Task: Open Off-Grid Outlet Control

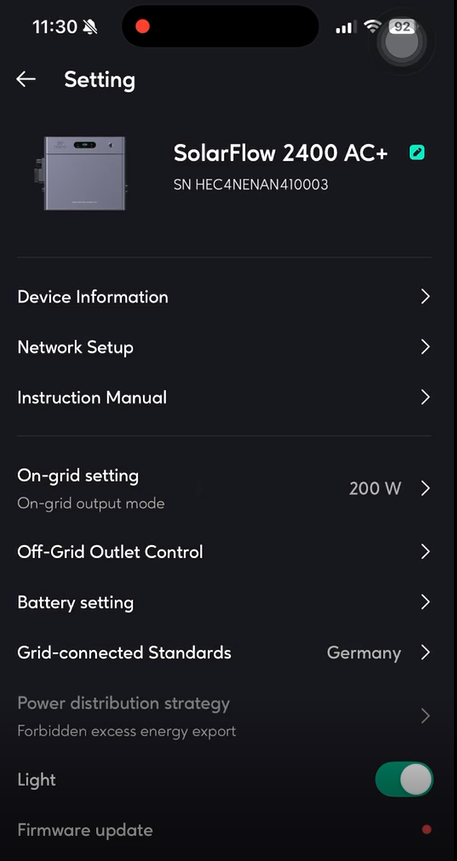Action: point(224,552)
